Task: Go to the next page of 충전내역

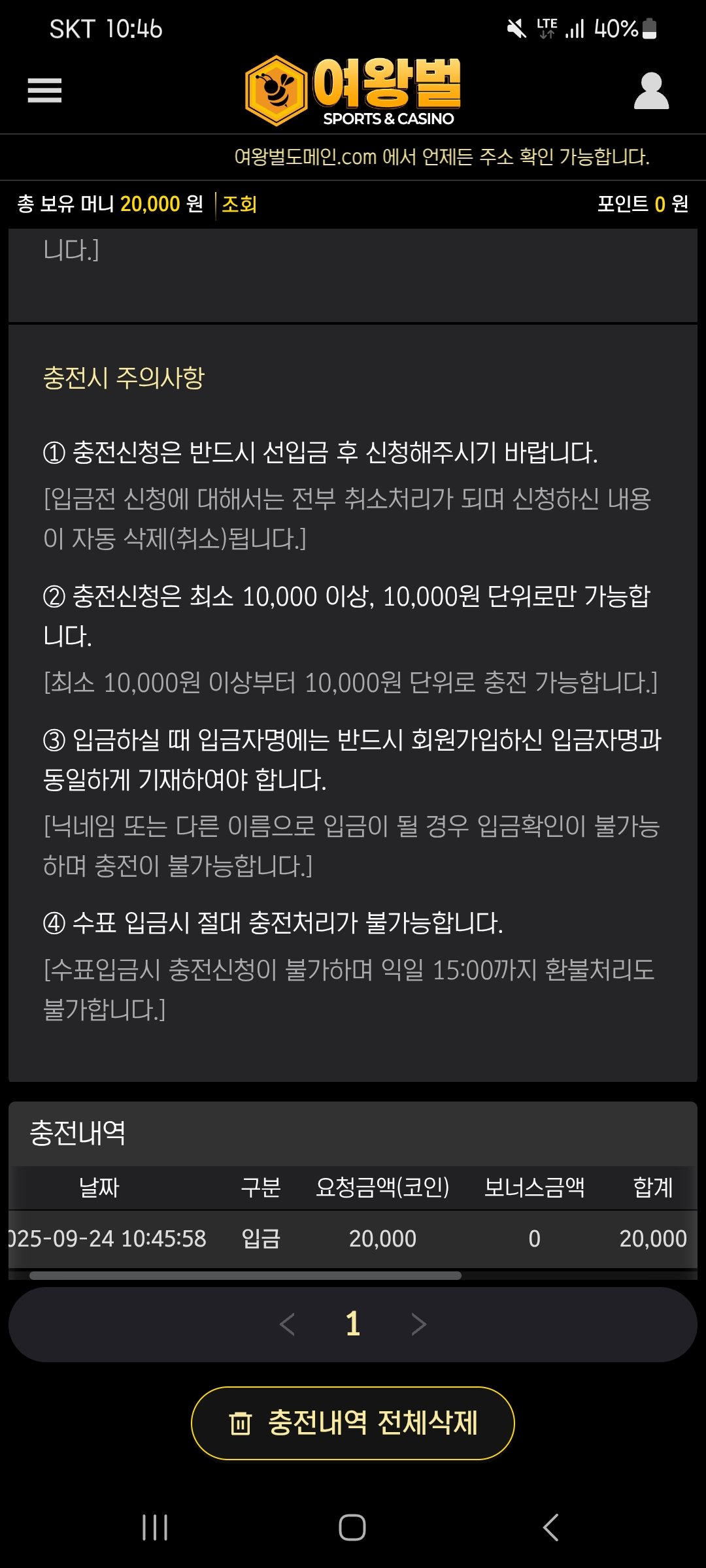Action: (418, 1324)
